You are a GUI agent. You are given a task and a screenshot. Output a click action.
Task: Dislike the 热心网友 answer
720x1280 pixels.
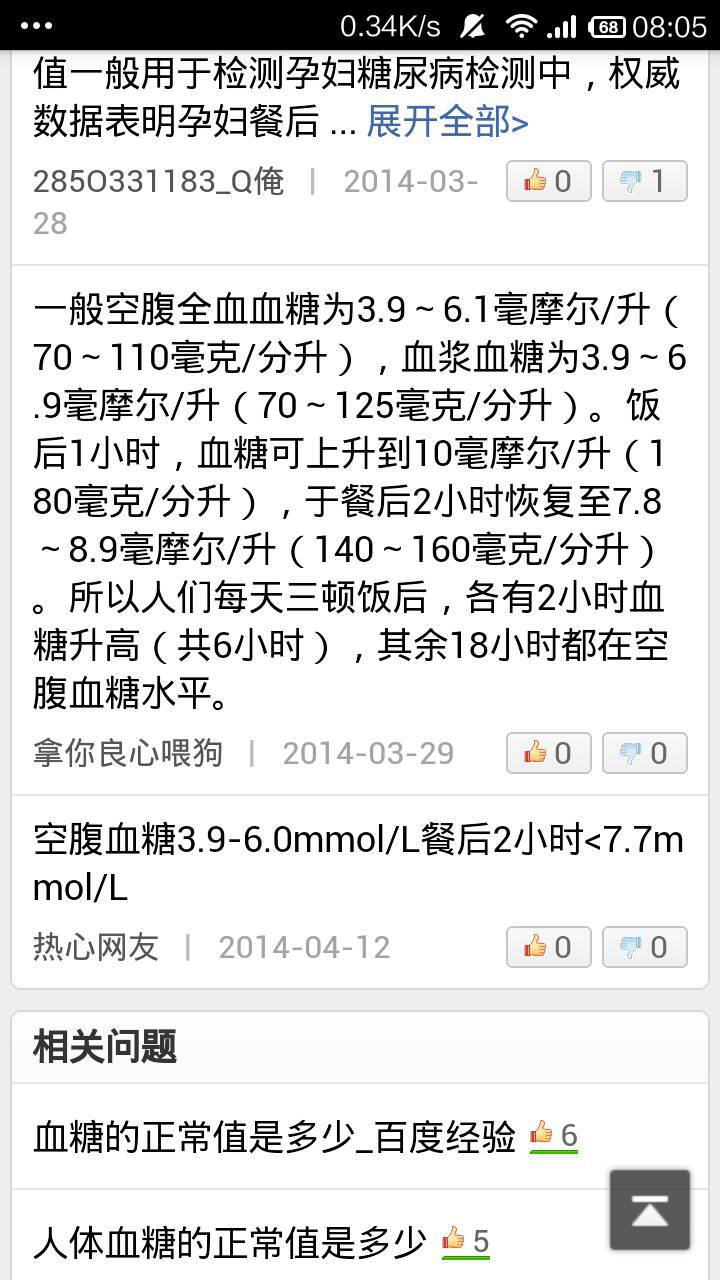coord(645,946)
